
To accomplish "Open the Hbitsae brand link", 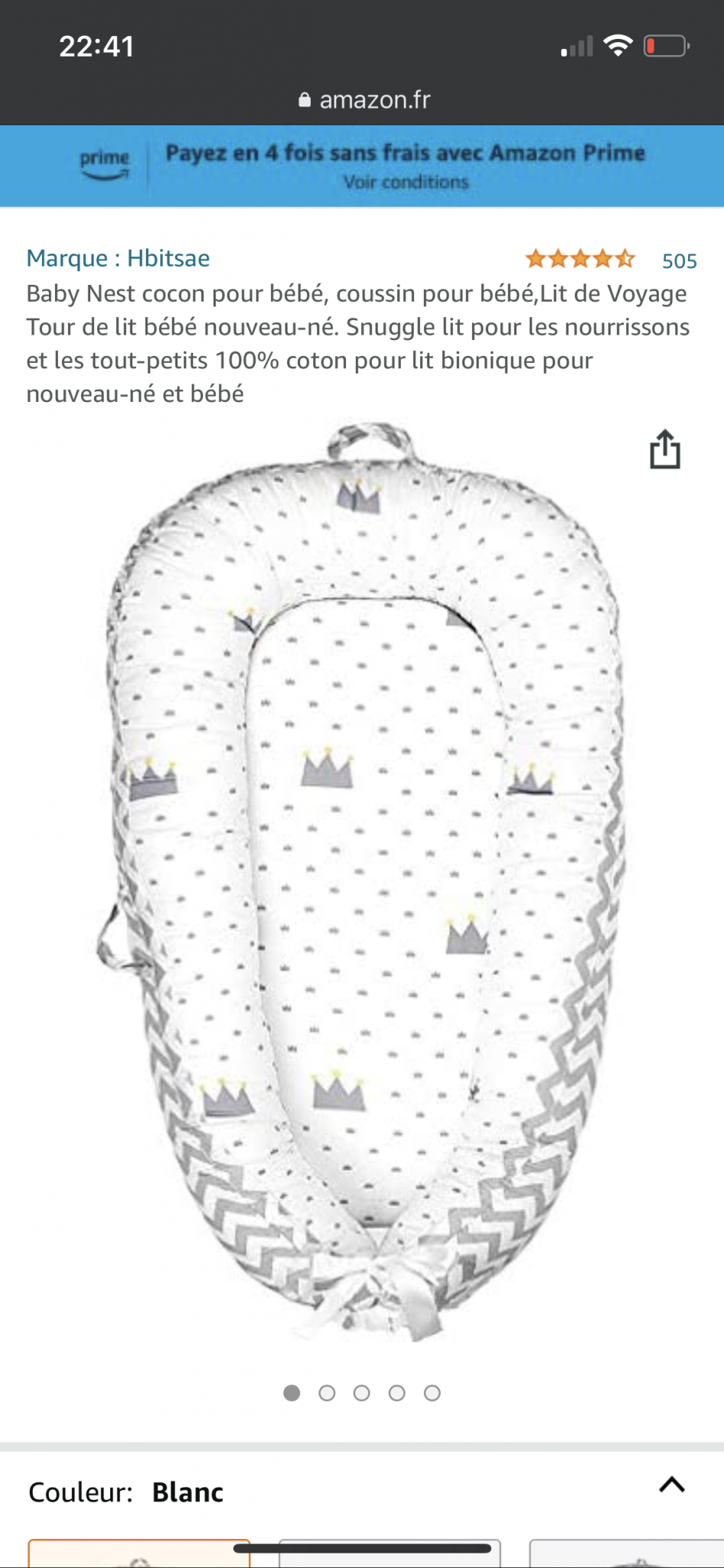I will pyautogui.click(x=119, y=259).
